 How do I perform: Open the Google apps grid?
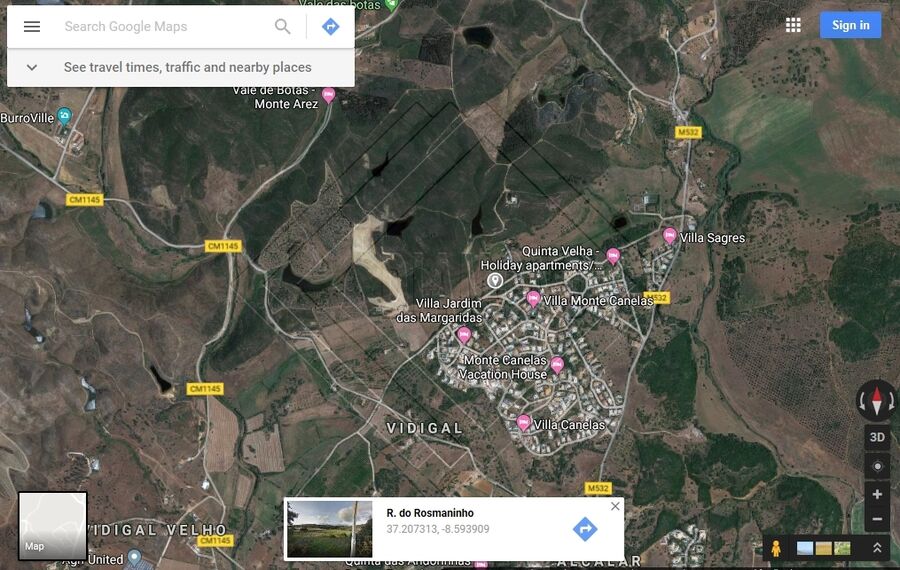click(x=793, y=25)
